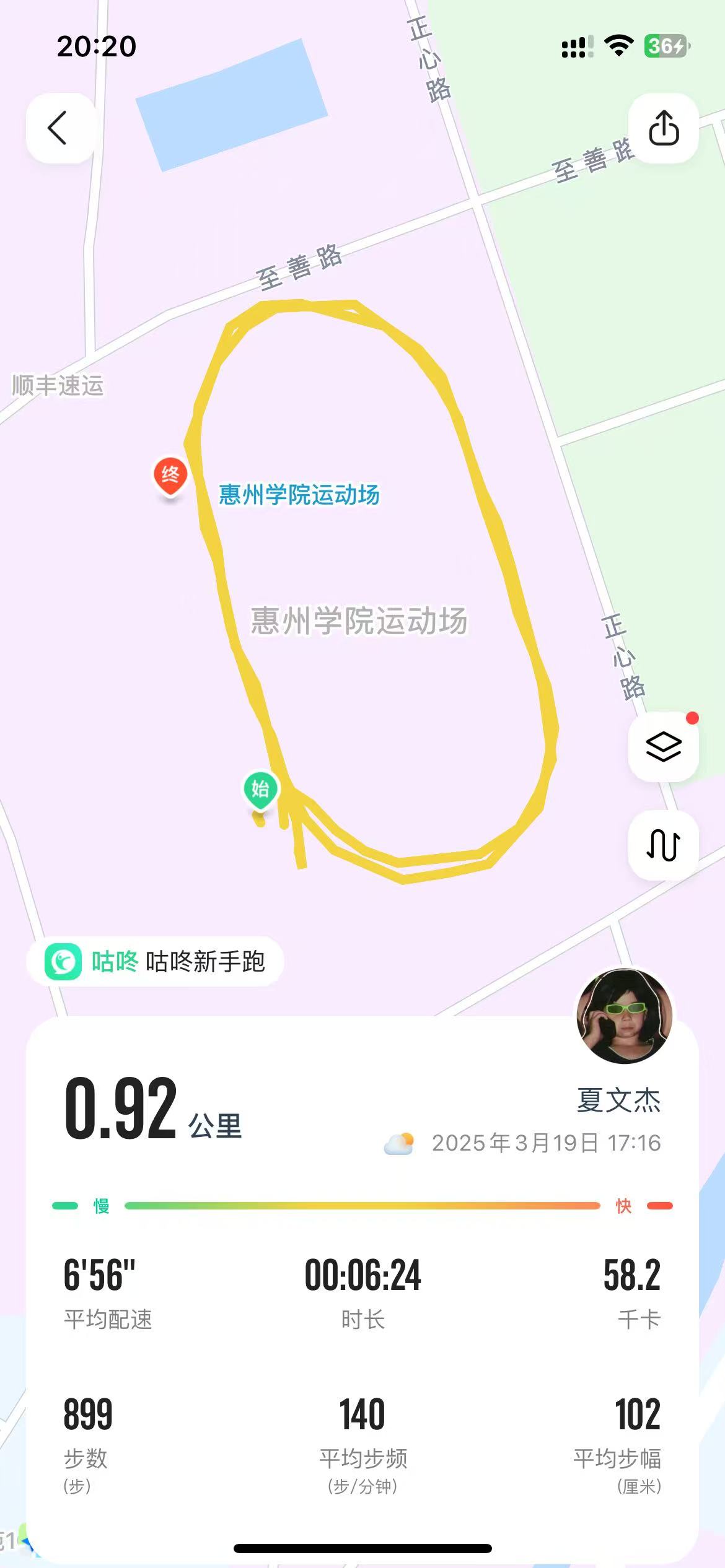Open the map layers button
This screenshot has height=1568, width=725.
[664, 746]
